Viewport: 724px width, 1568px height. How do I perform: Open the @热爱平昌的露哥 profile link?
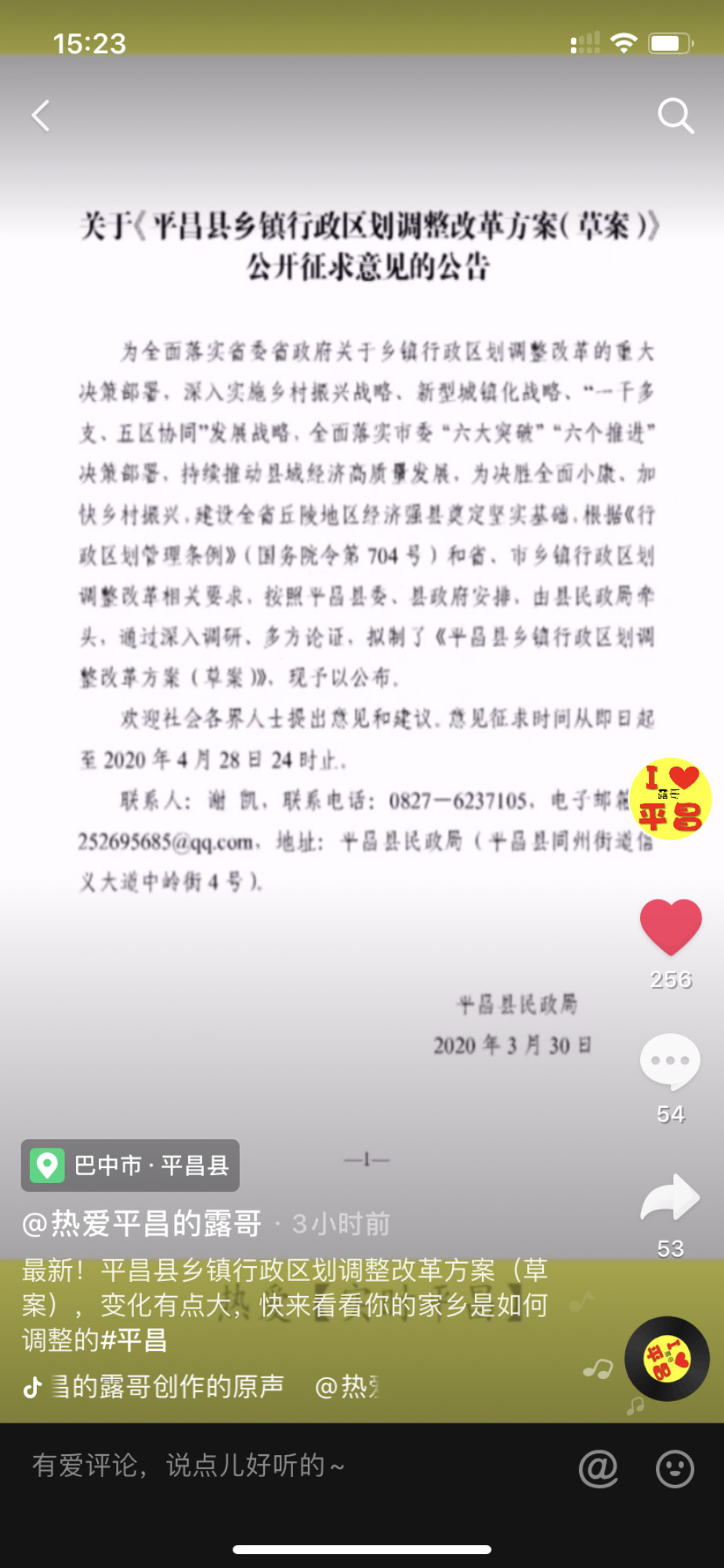(142, 1223)
